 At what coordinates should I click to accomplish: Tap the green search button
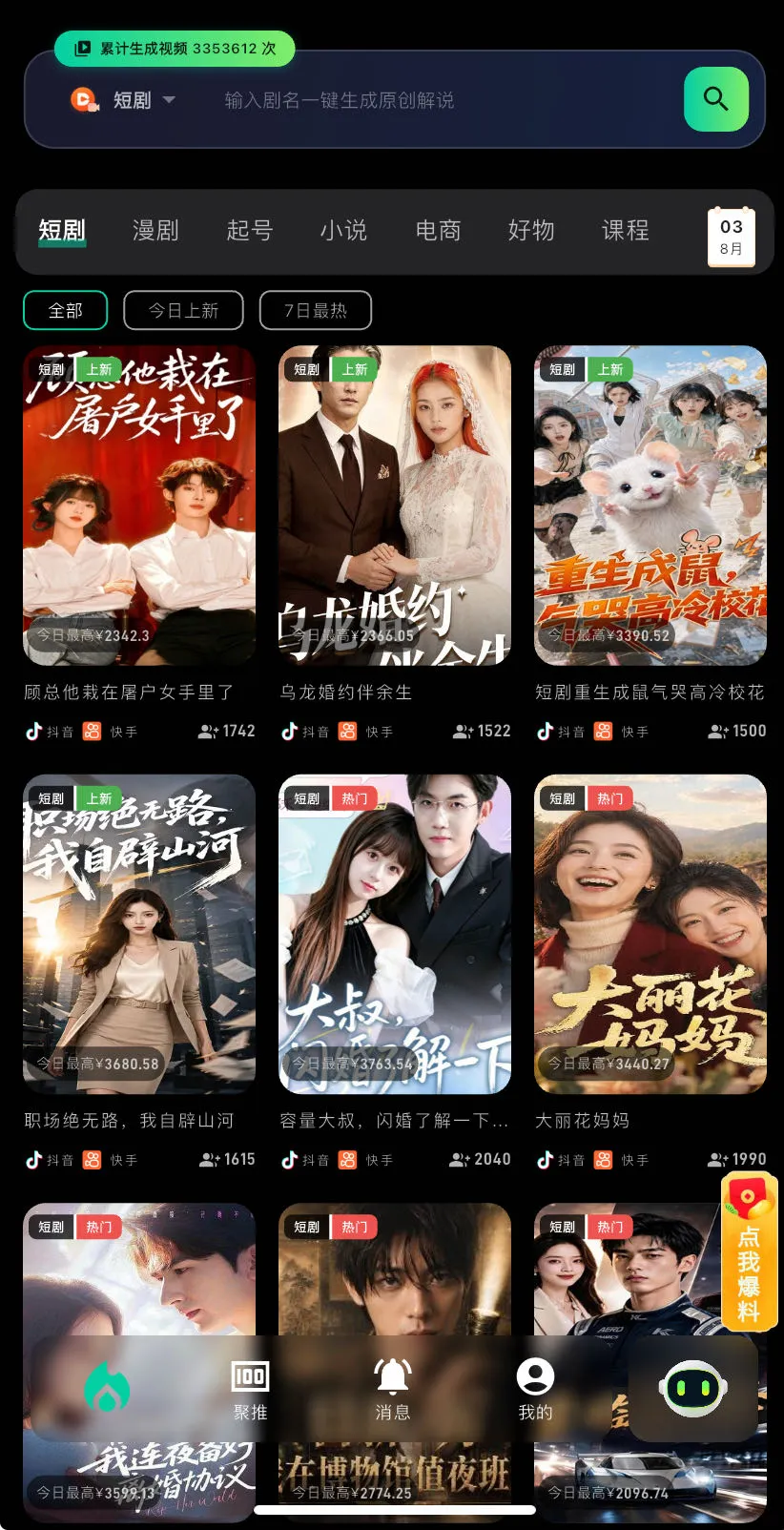(716, 99)
